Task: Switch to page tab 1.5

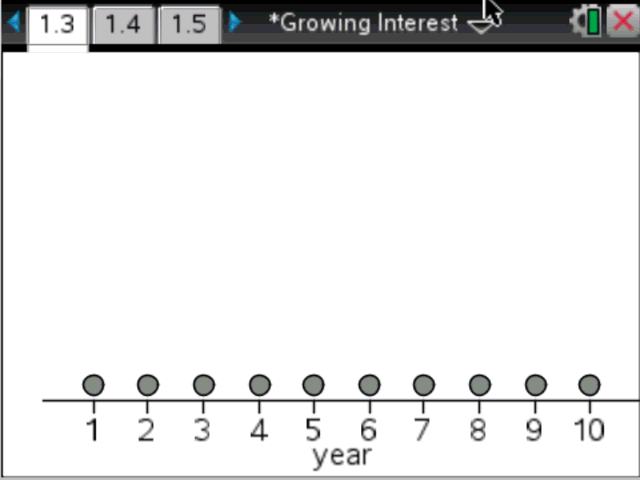Action: point(188,24)
